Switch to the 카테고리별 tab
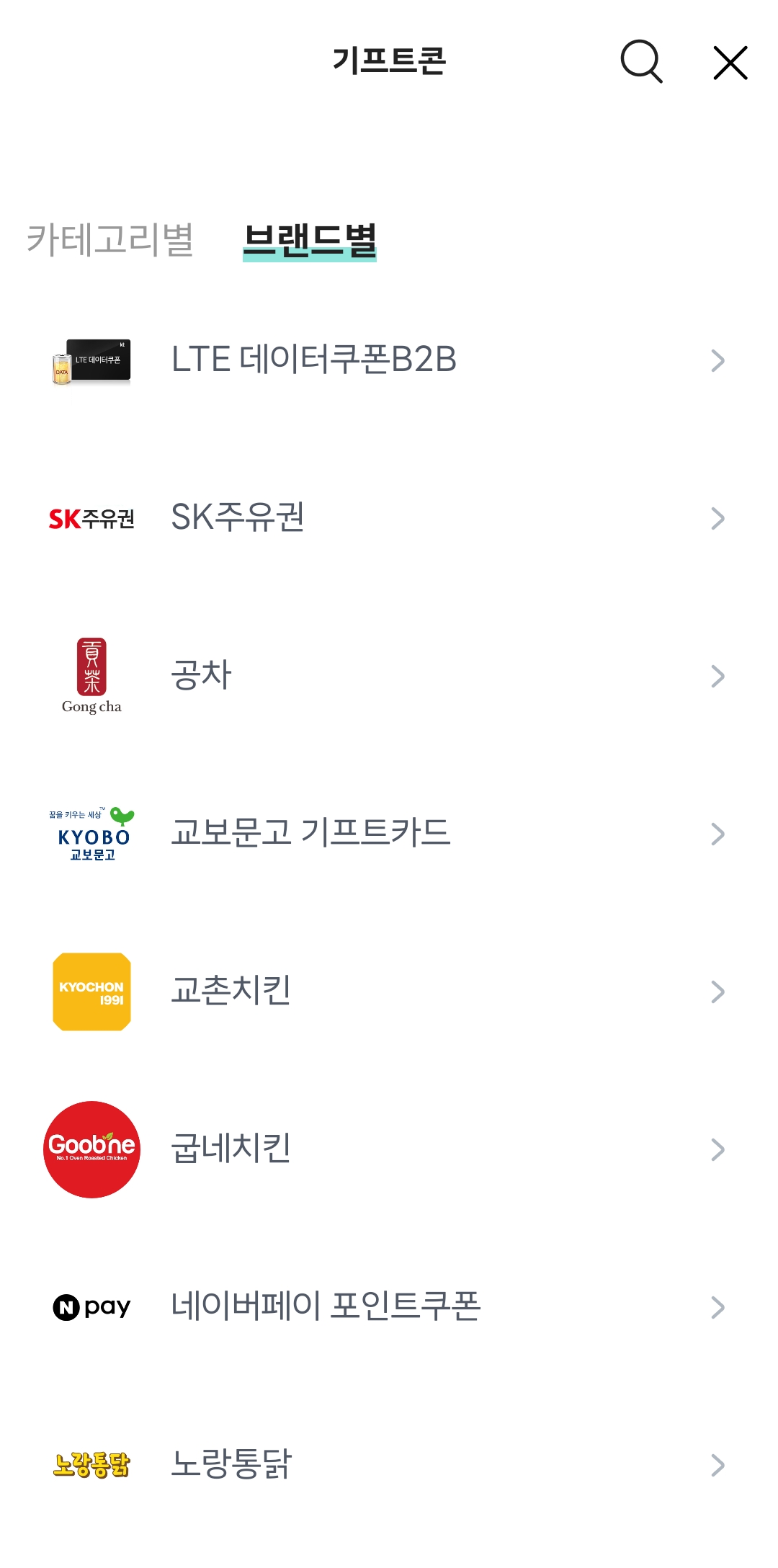The image size is (778, 1568). click(x=110, y=239)
